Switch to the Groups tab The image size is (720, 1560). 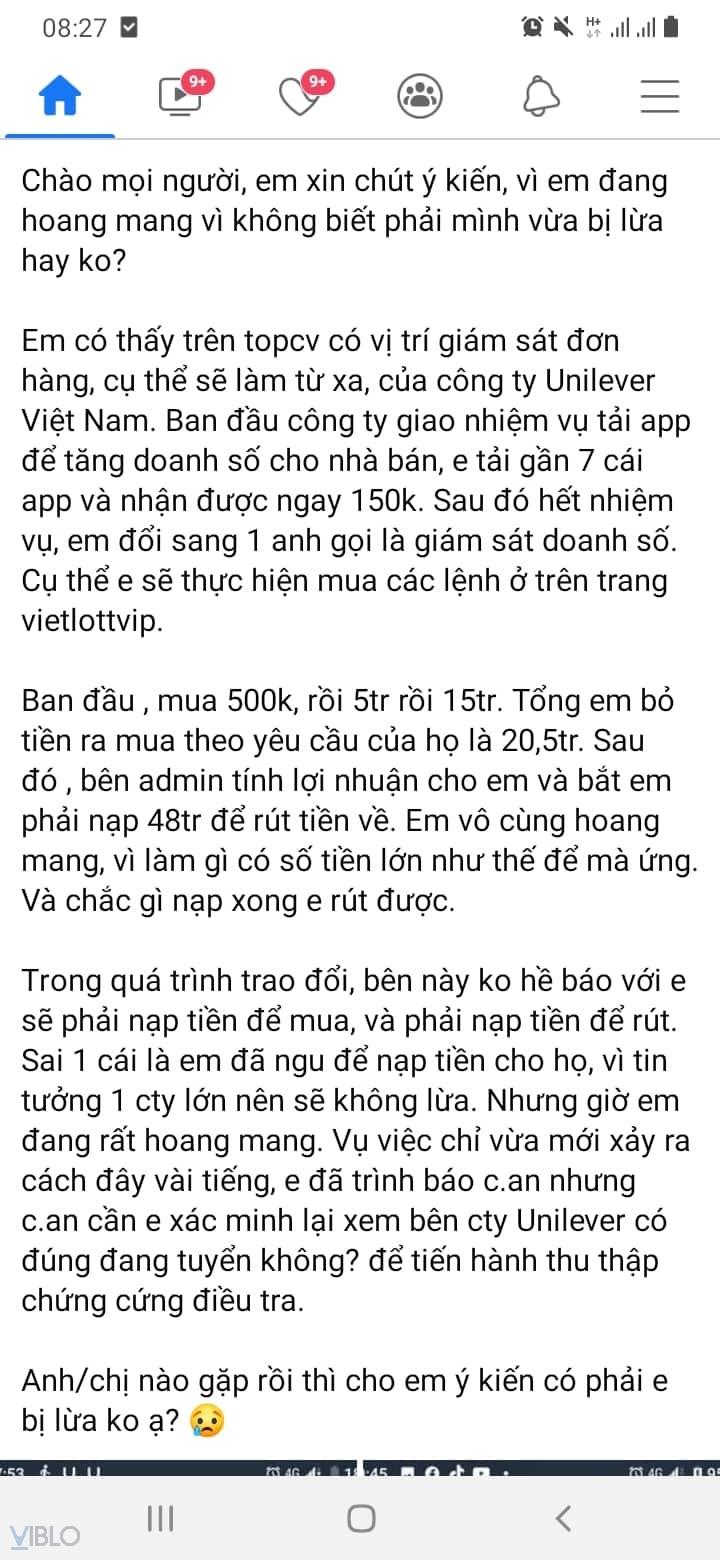point(421,97)
